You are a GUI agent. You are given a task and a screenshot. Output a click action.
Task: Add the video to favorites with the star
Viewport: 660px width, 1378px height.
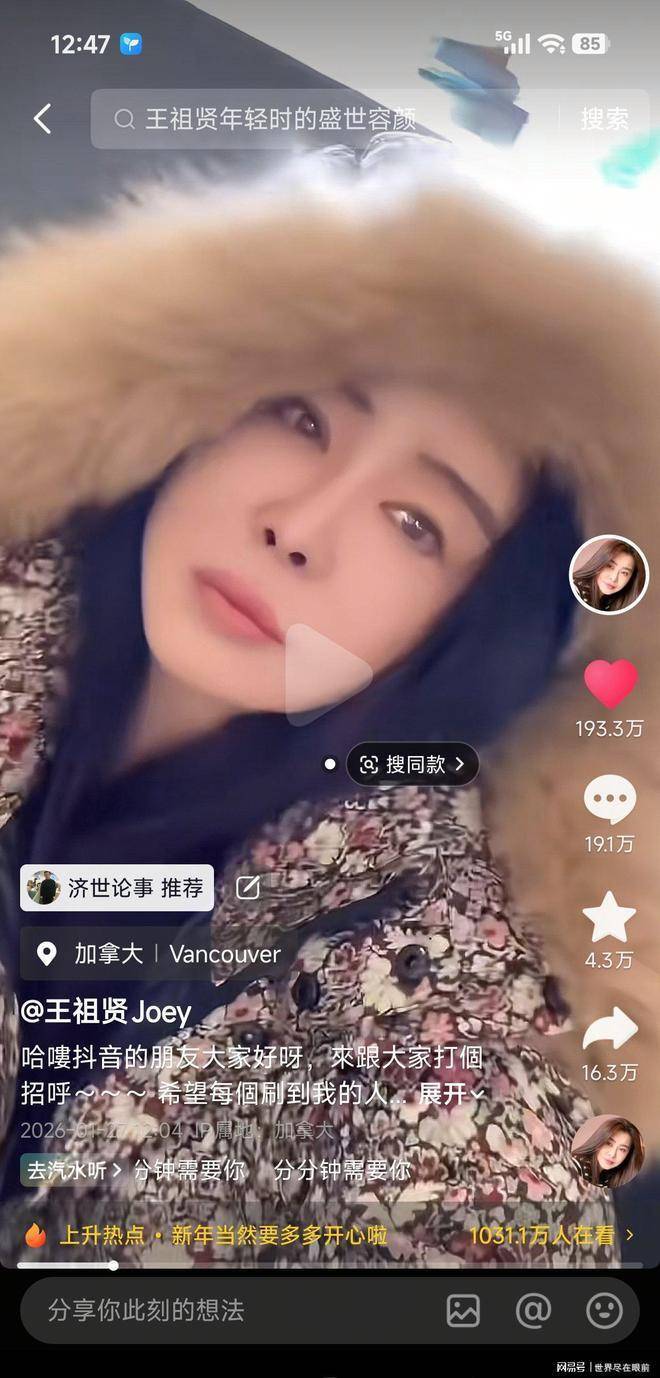click(610, 917)
